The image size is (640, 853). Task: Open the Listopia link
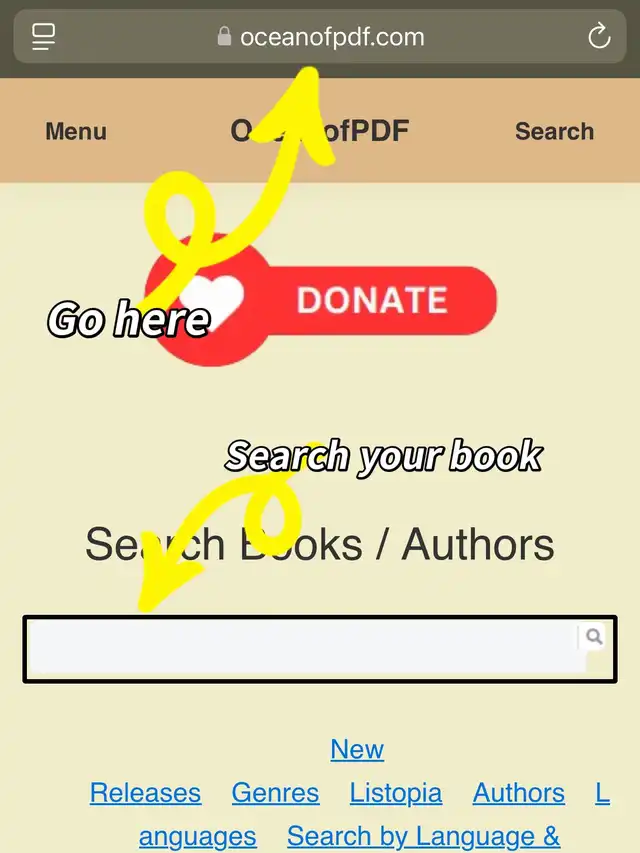click(x=396, y=793)
